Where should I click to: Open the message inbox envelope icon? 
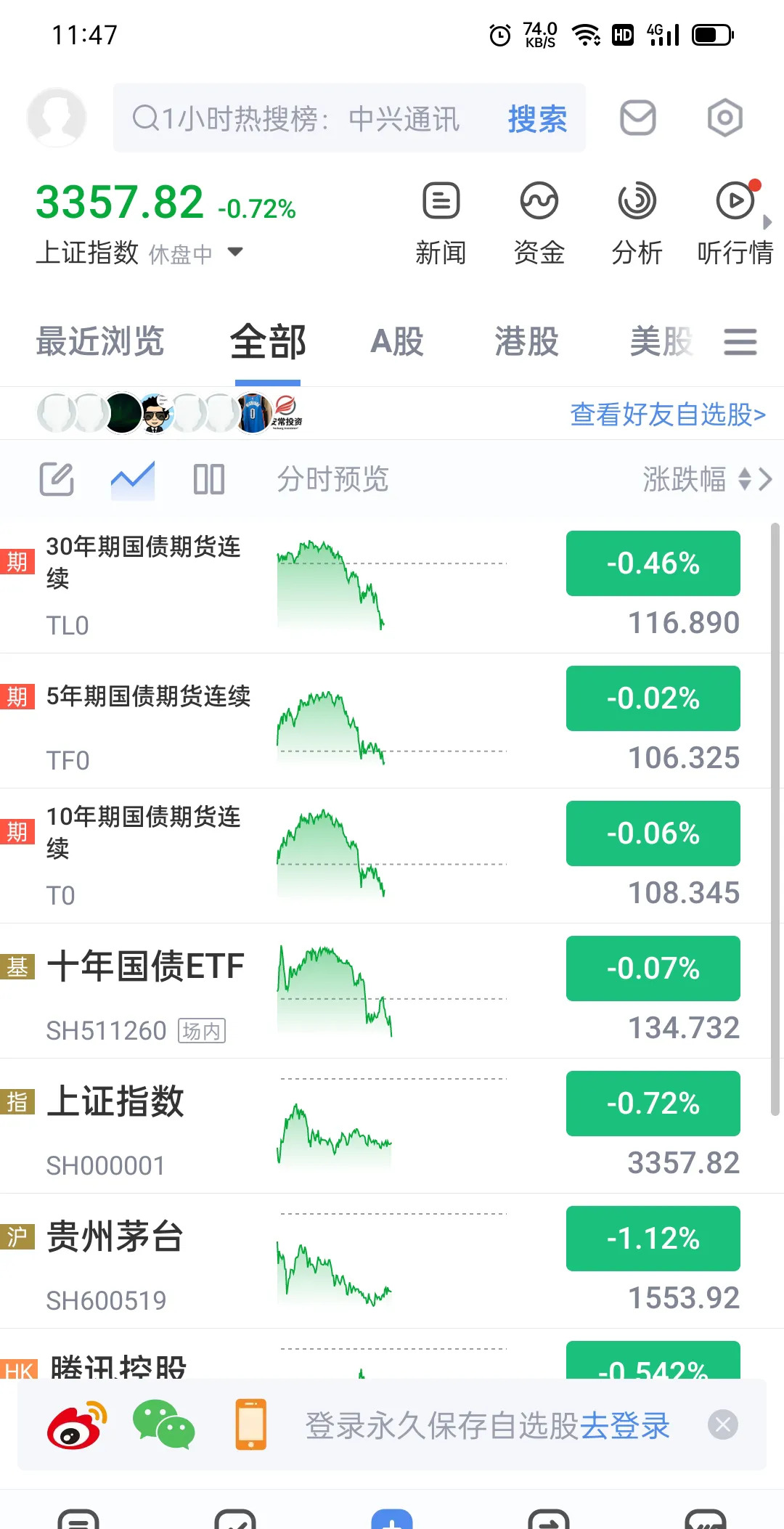pos(637,118)
